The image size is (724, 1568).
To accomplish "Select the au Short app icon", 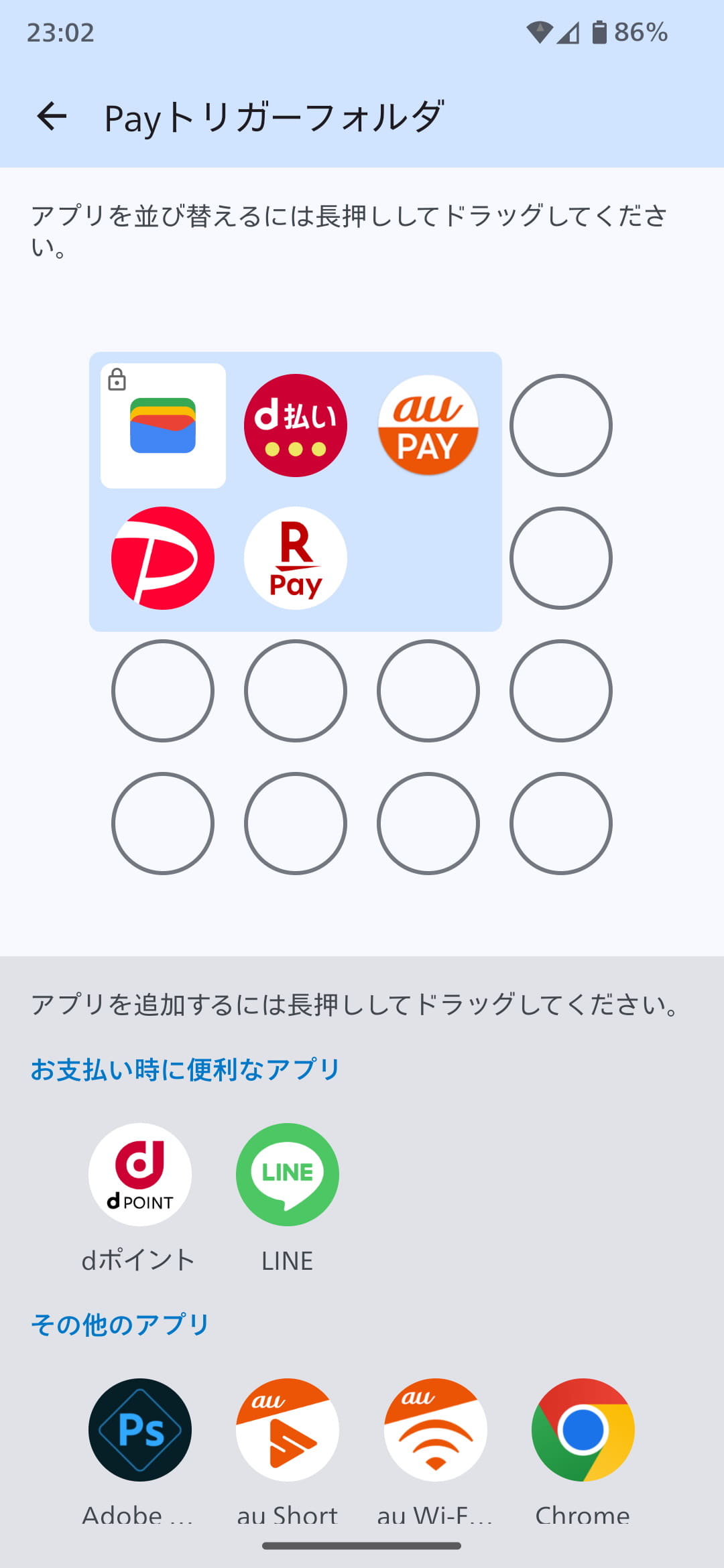I will (x=288, y=1431).
